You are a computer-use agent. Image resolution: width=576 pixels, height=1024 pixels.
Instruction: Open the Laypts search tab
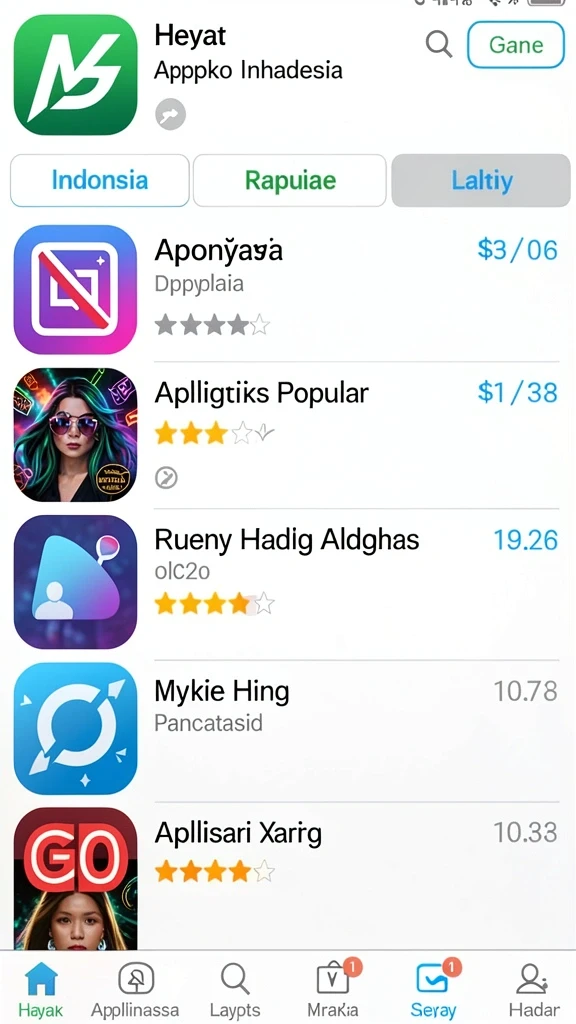235,989
